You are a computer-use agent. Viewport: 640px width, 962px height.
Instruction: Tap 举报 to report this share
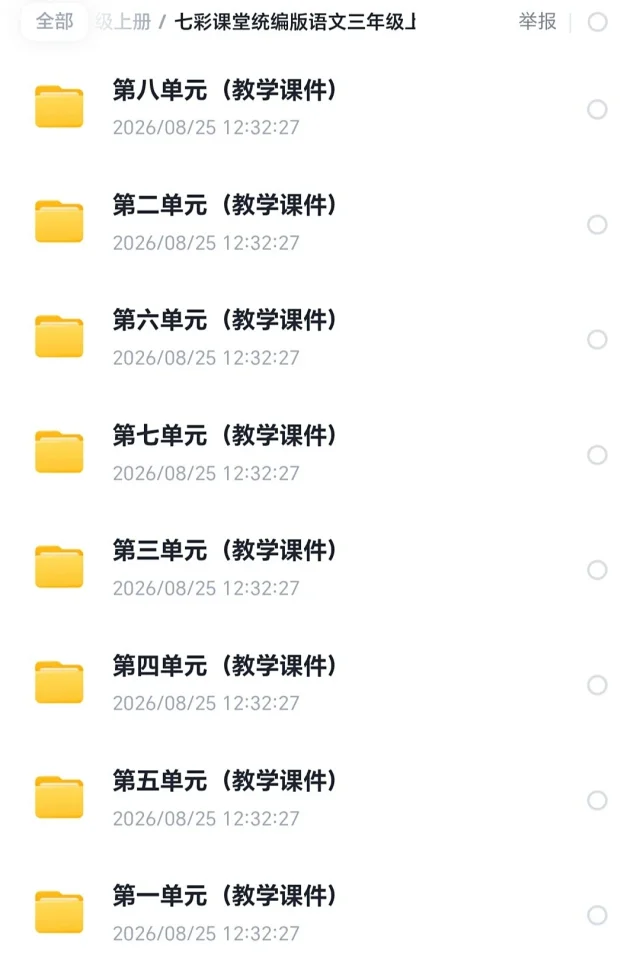(537, 21)
